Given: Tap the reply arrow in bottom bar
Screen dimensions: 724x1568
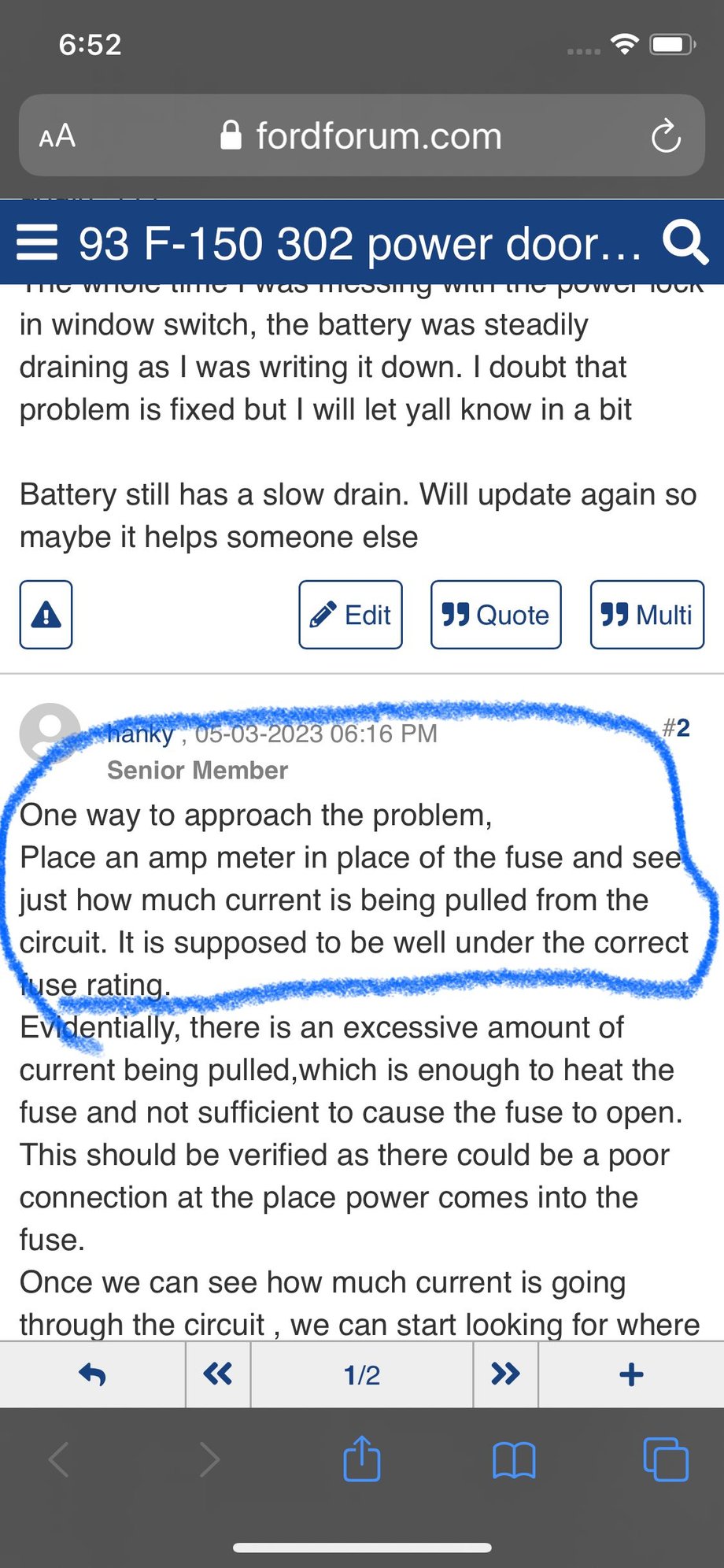Looking at the screenshot, I should (x=92, y=1374).
